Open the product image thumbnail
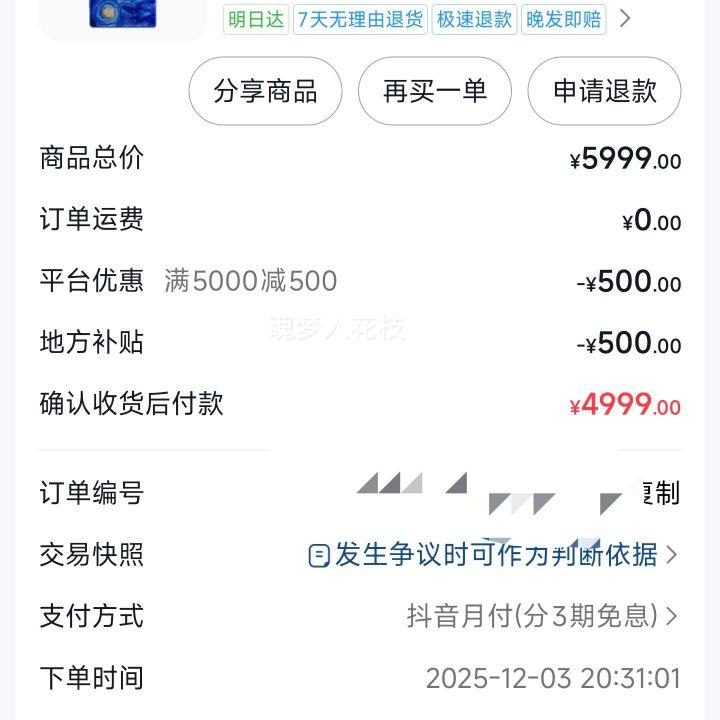 point(123,16)
